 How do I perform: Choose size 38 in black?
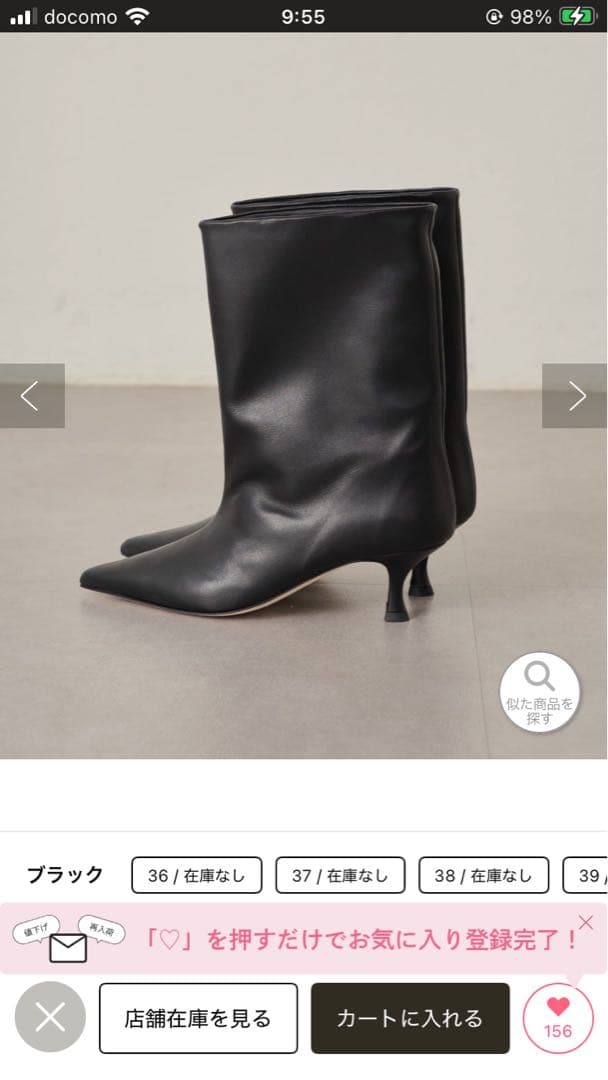(x=483, y=875)
